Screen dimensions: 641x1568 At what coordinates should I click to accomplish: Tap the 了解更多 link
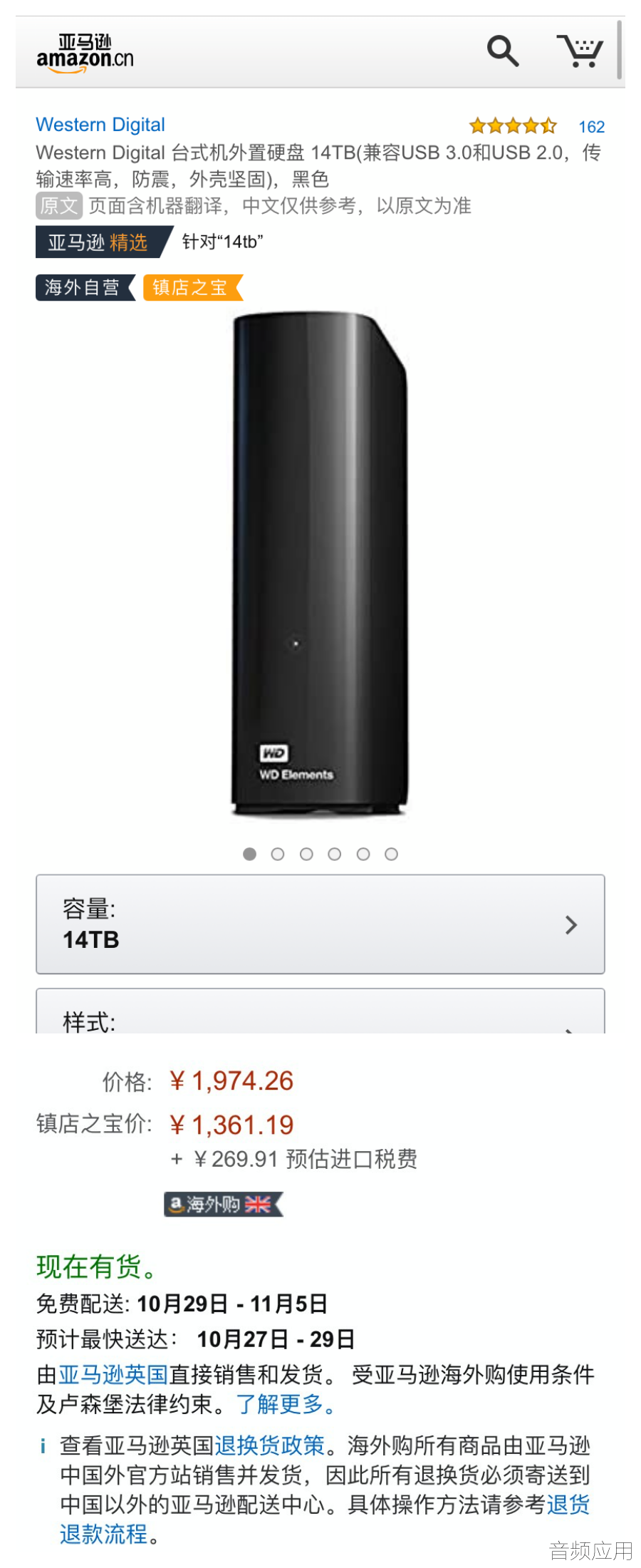pyautogui.click(x=283, y=1404)
